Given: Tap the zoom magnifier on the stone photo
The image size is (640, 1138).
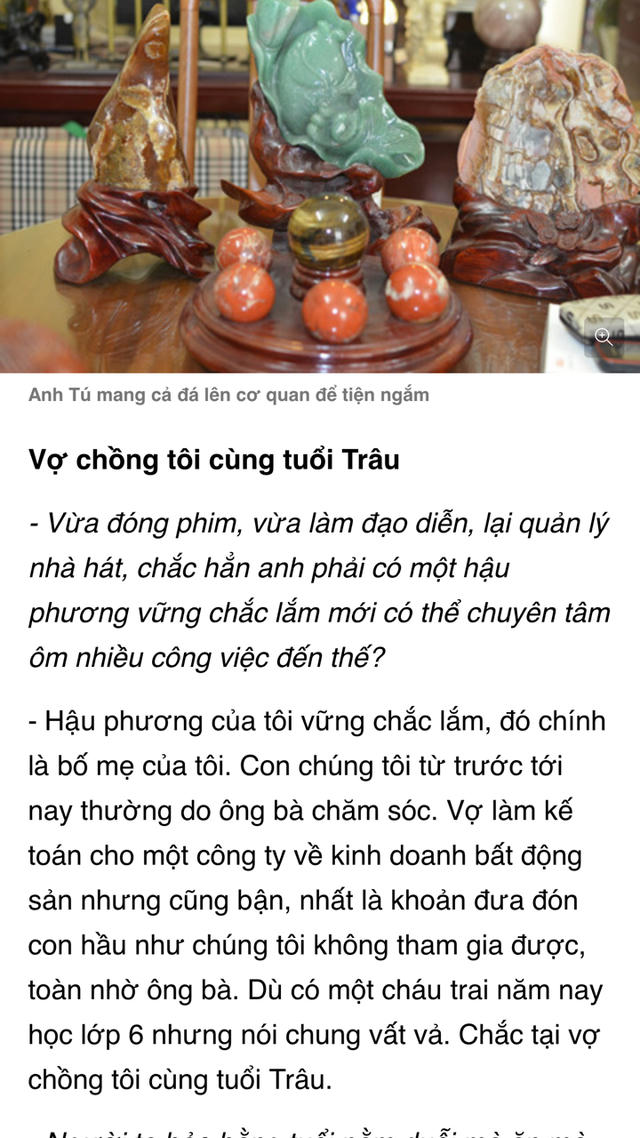Looking at the screenshot, I should (604, 337).
